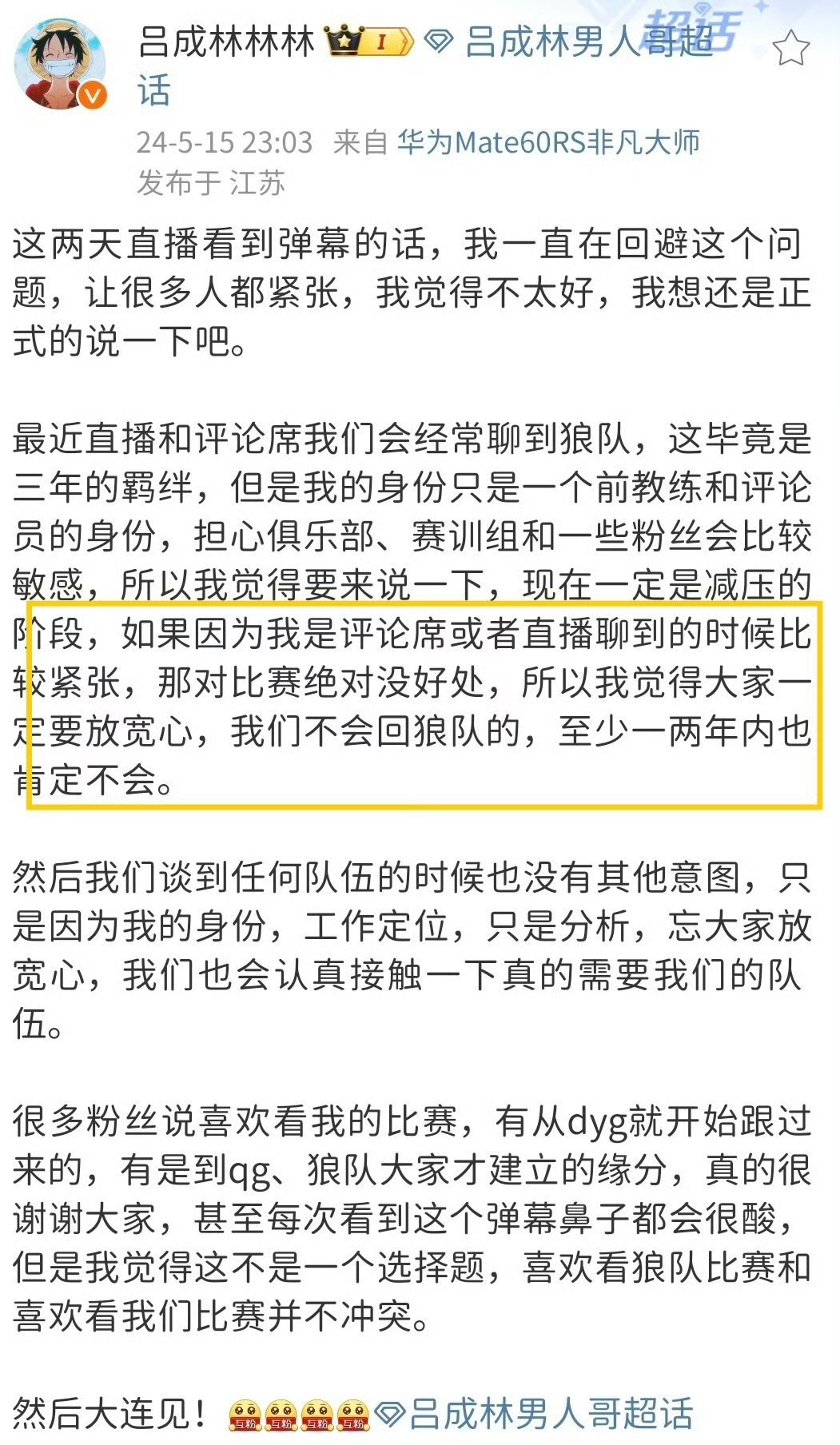Open 吕成林男人哥超话 link at post end
Viewport: 840px width, 1445px height.
[550, 1414]
